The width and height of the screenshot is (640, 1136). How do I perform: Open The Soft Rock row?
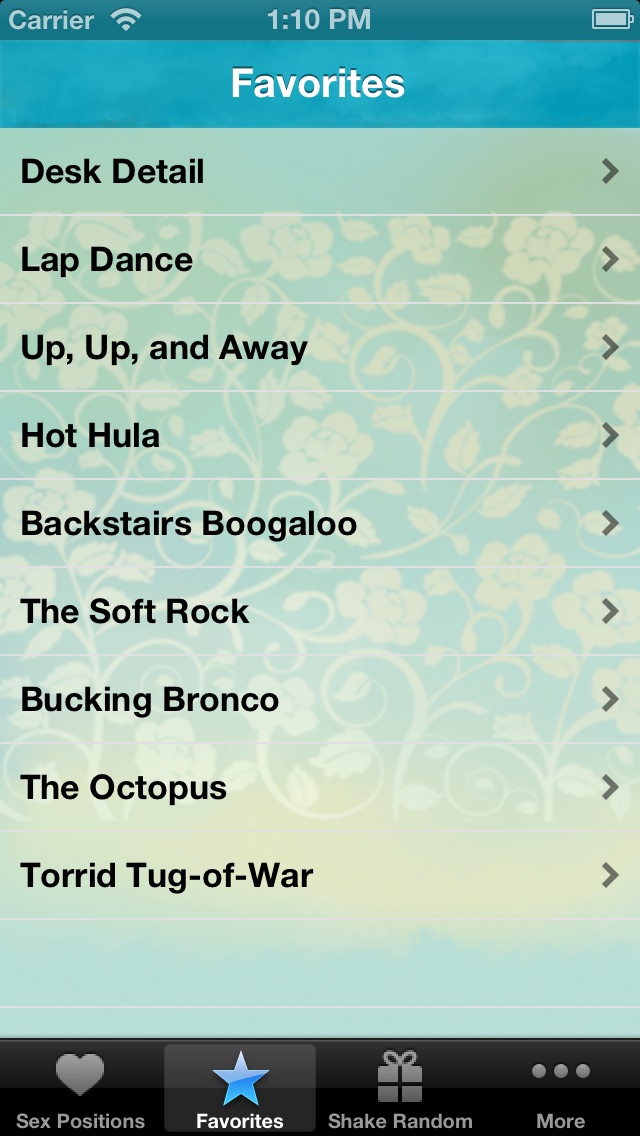320,611
